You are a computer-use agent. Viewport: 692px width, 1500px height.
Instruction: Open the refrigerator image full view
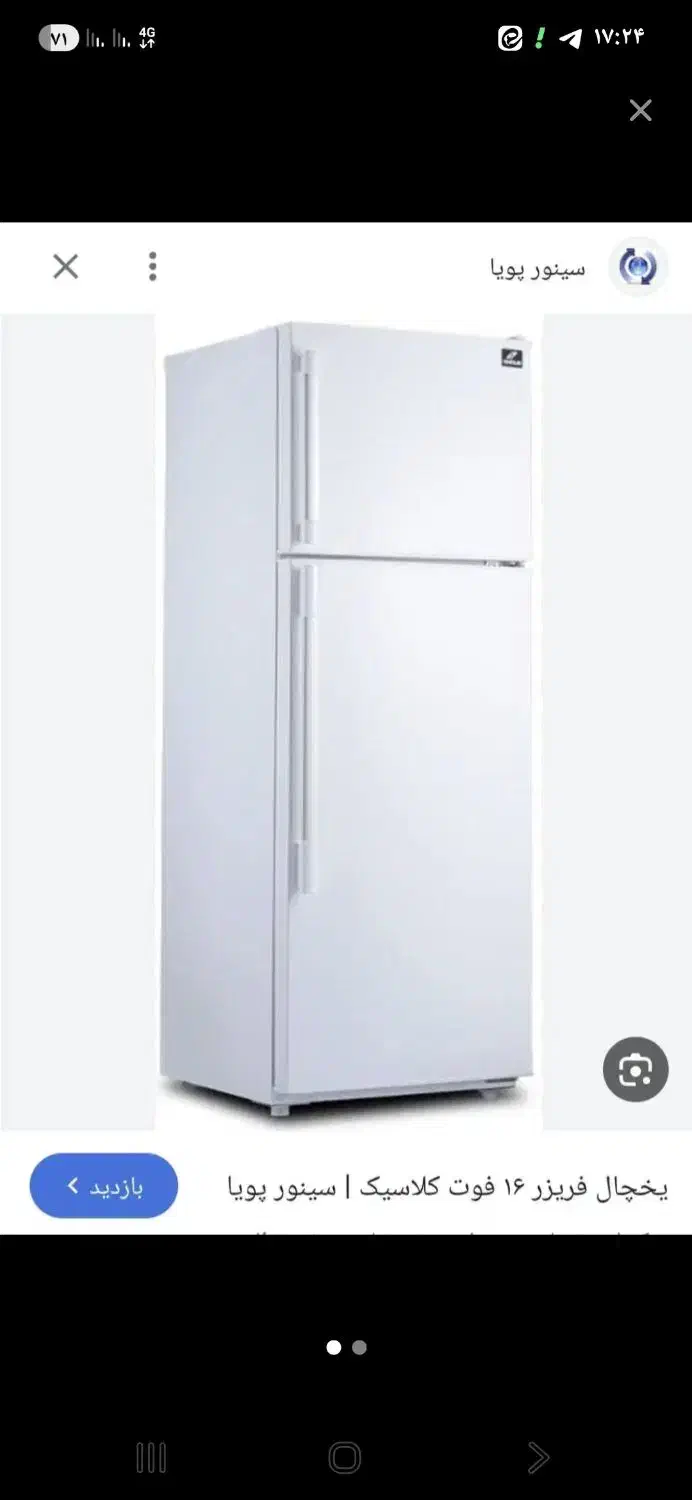[x=347, y=720]
